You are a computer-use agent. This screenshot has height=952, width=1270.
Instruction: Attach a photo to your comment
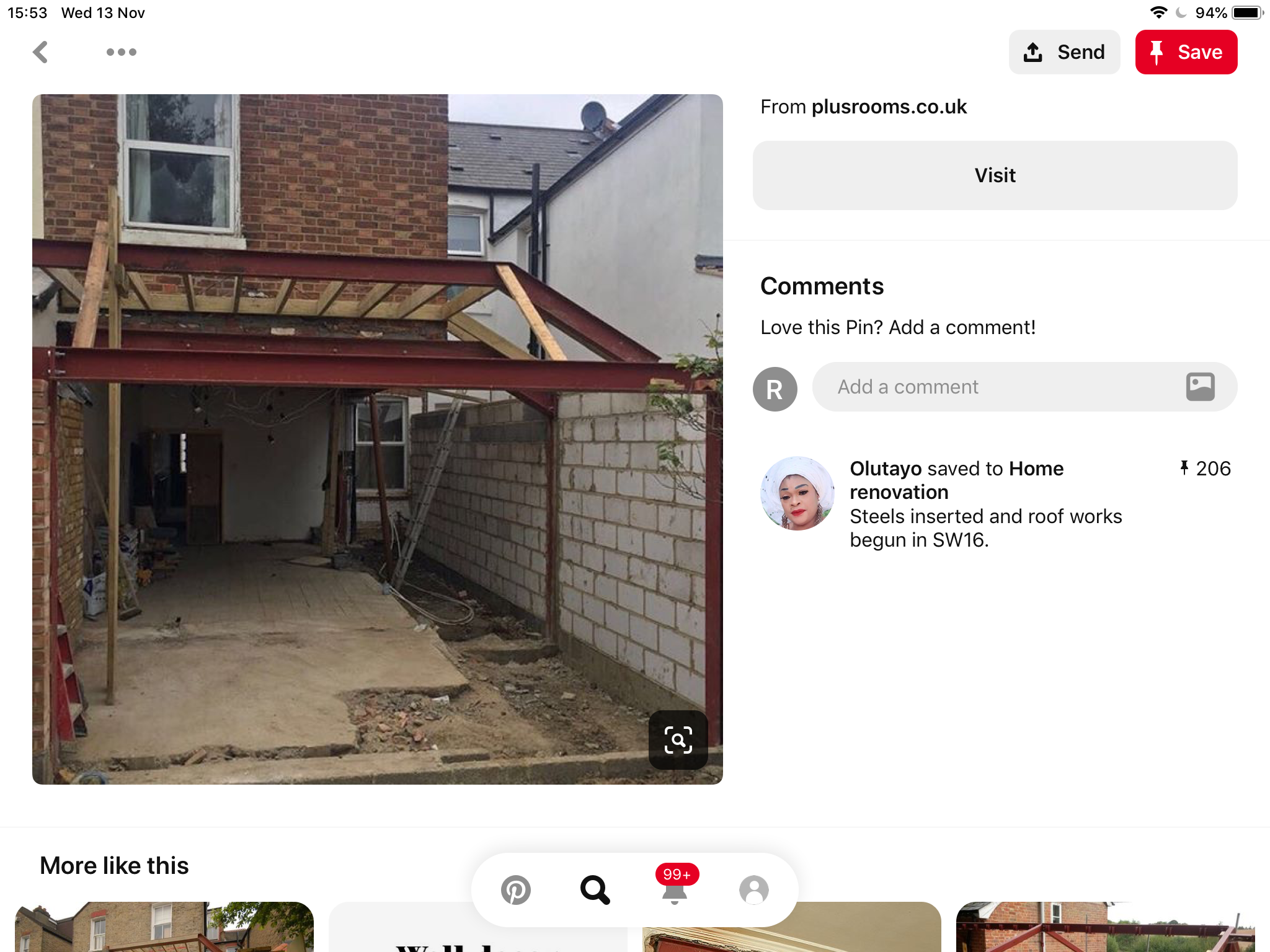(1200, 387)
